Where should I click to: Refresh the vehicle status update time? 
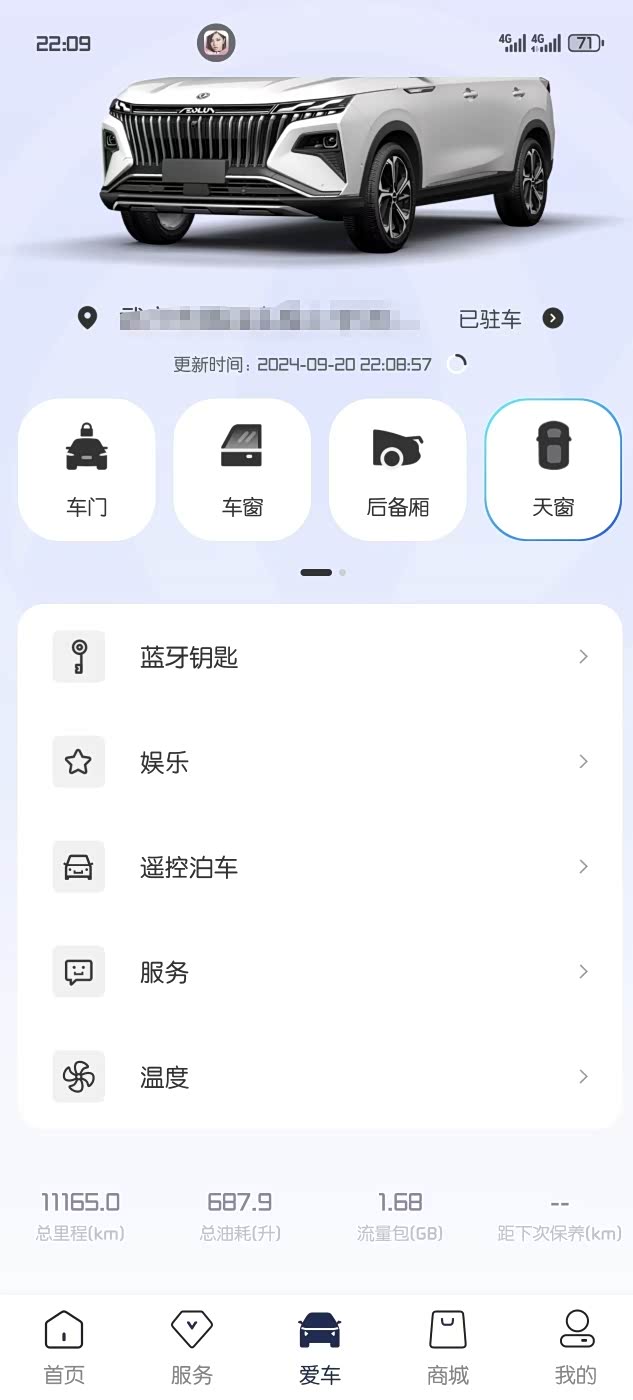click(457, 364)
